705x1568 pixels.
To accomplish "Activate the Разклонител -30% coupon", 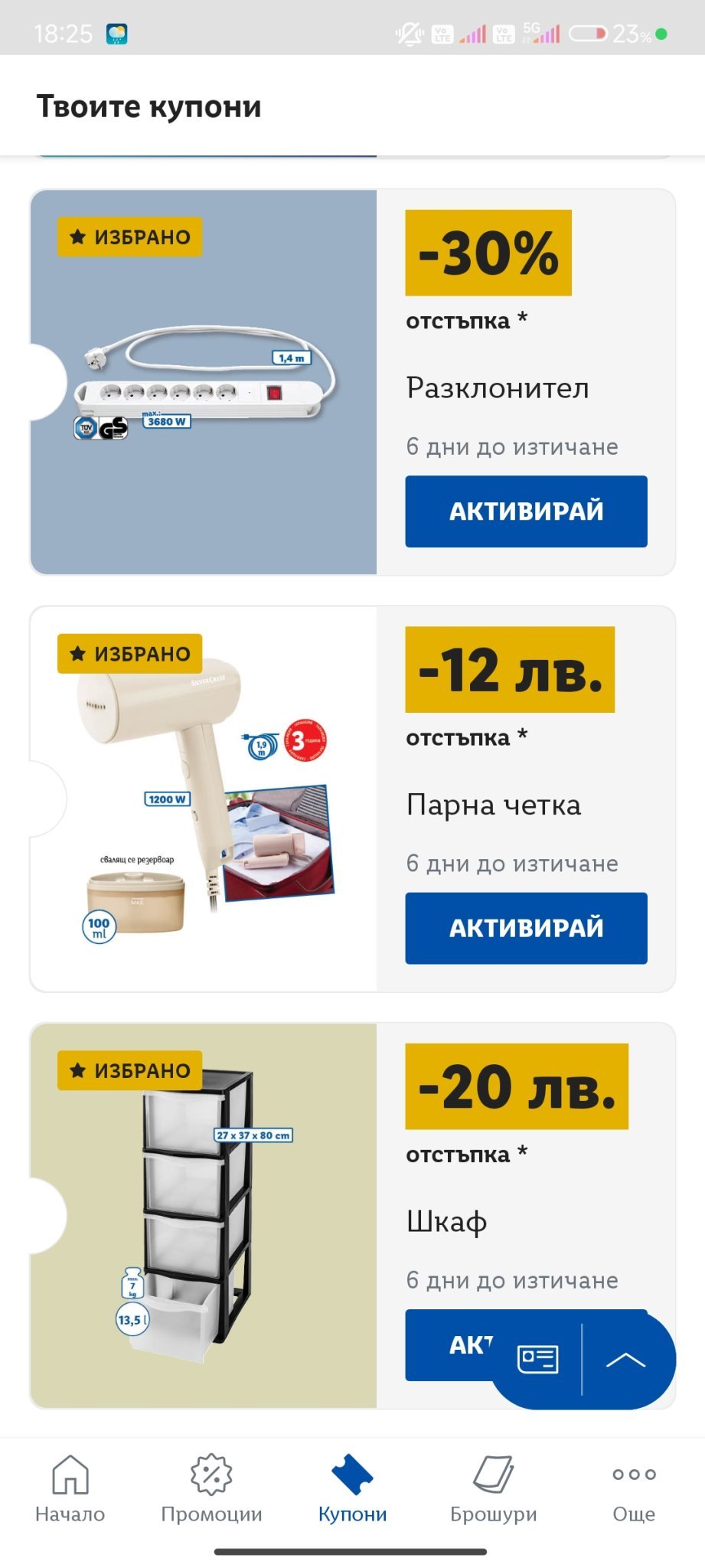I will [526, 511].
